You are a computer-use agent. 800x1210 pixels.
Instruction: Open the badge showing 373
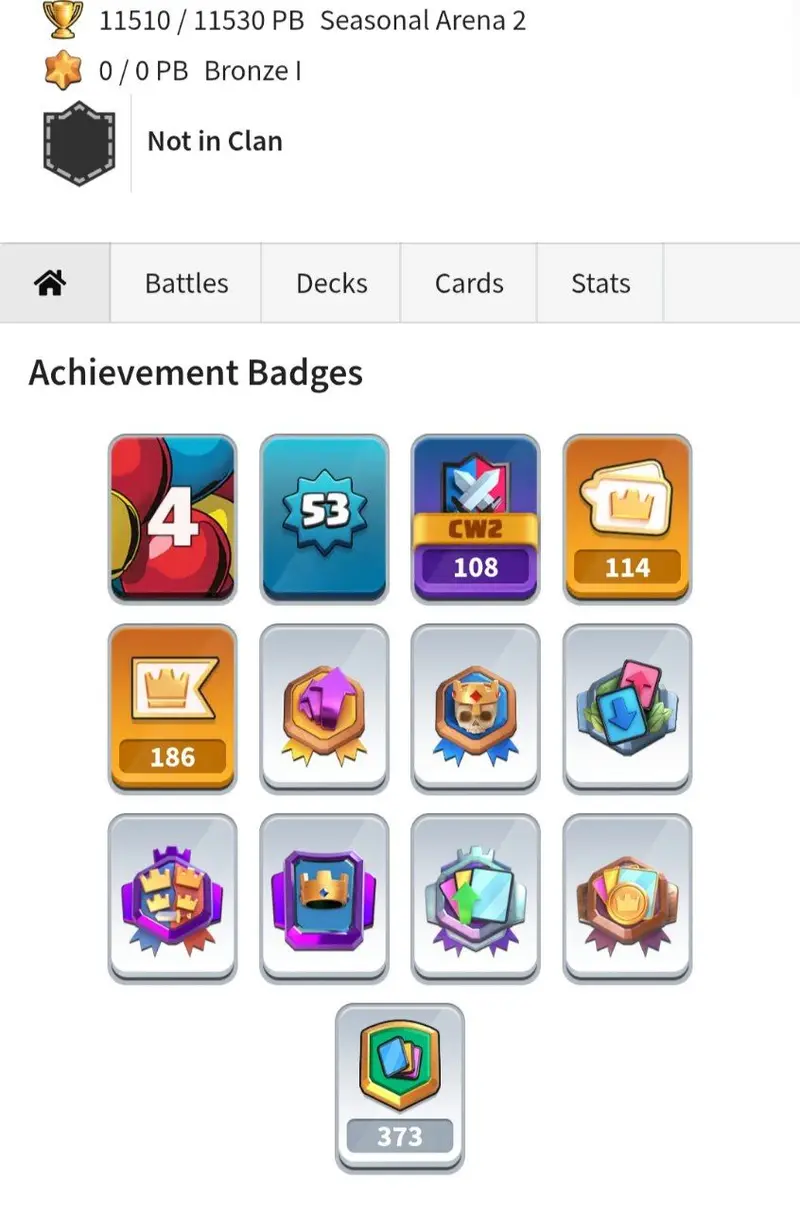coord(399,1088)
